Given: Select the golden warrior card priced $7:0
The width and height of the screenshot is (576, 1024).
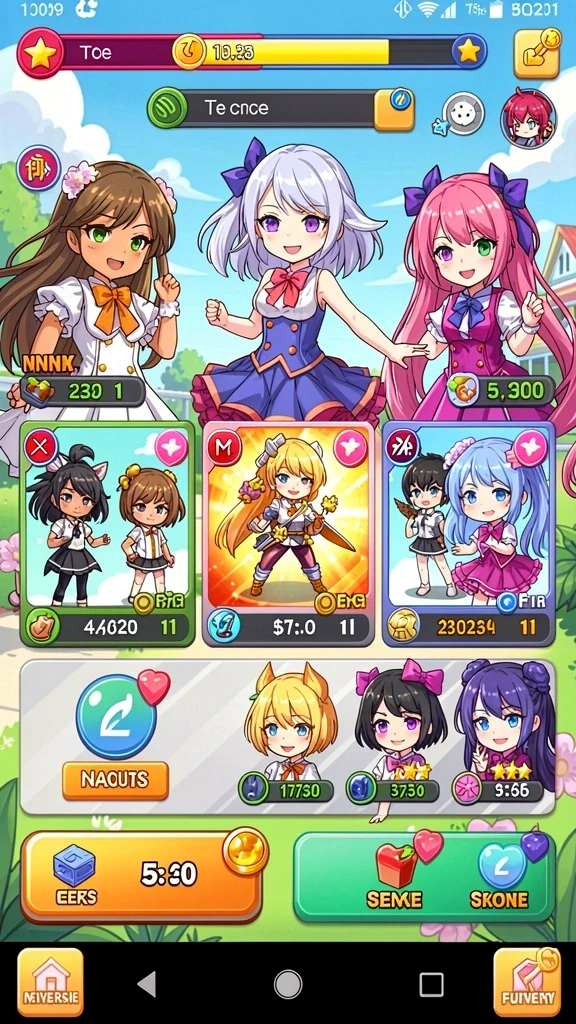Looking at the screenshot, I should pyautogui.click(x=288, y=534).
